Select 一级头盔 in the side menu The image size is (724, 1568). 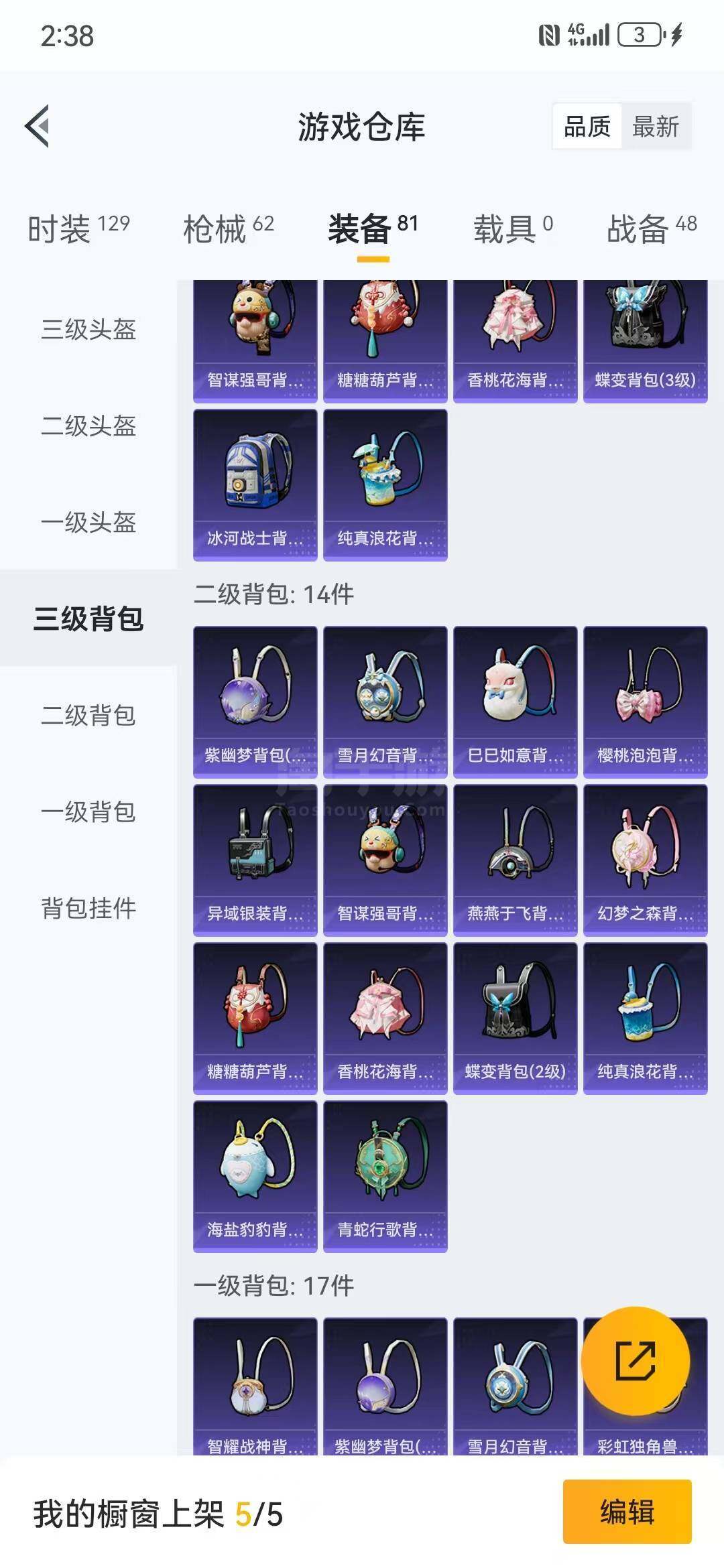pyautogui.click(x=88, y=522)
